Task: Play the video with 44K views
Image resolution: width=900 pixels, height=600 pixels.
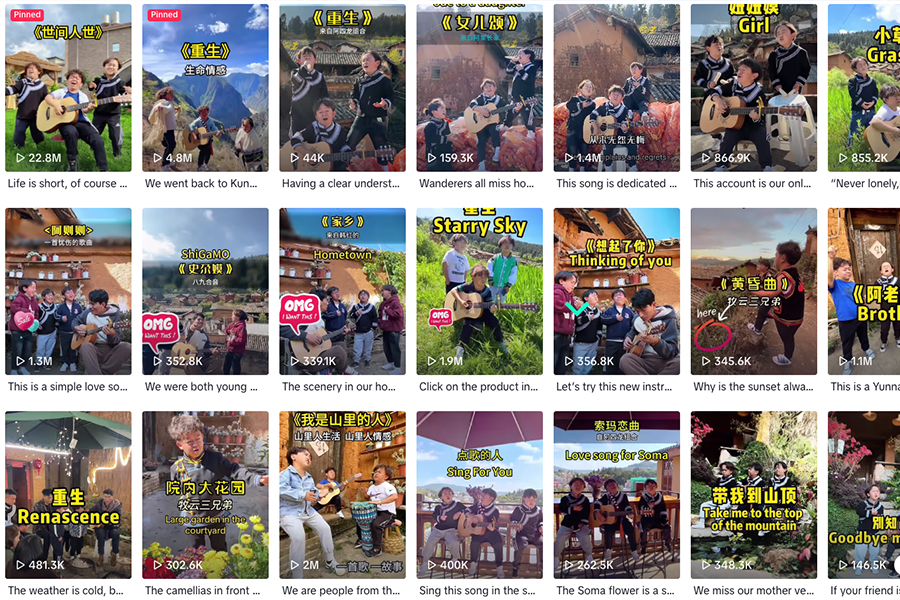Action: [x=342, y=90]
